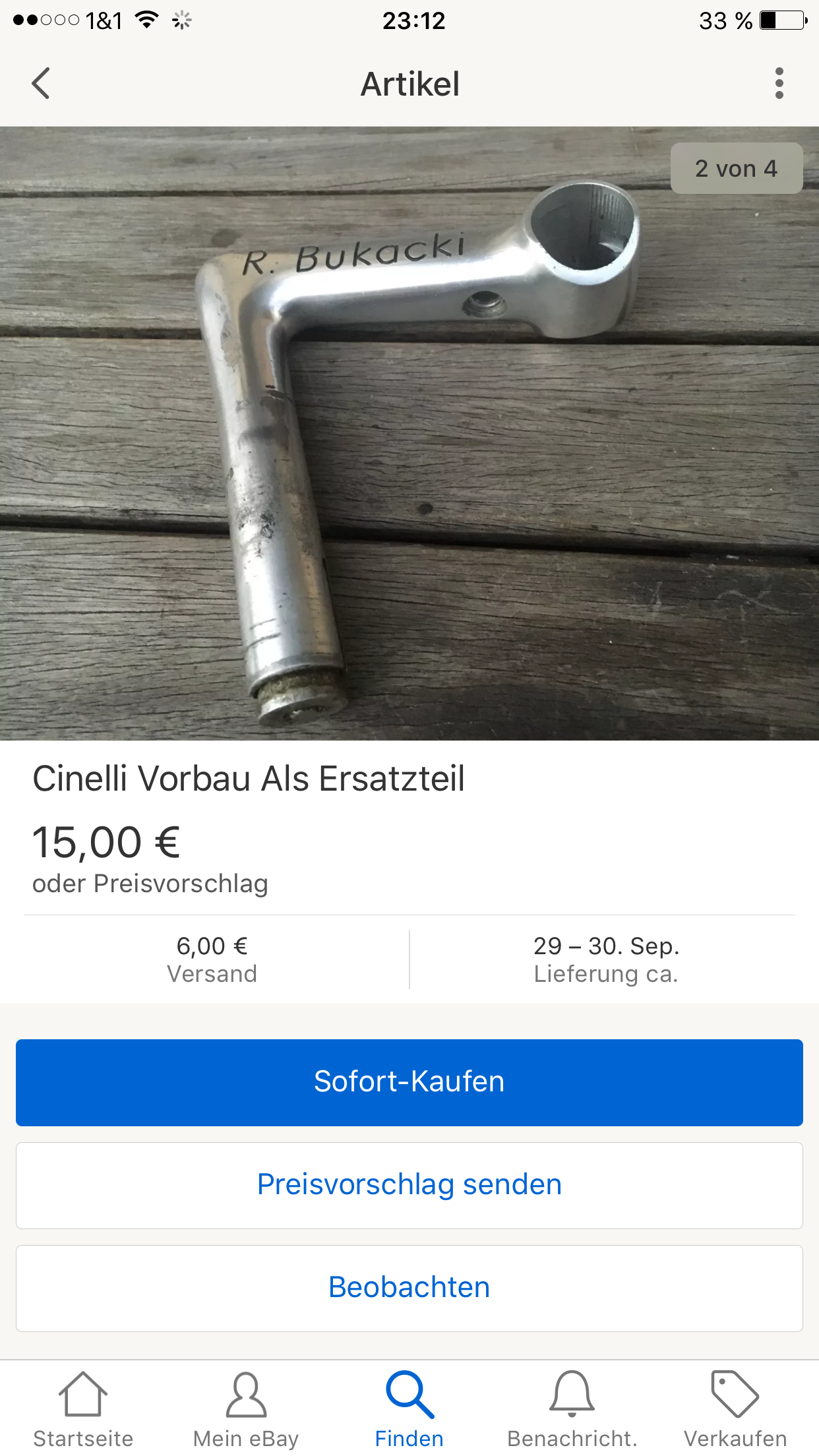Screen dimensions: 819x1456
Task: Open the Cinelli Vorbau product photo
Action: [x=409, y=433]
